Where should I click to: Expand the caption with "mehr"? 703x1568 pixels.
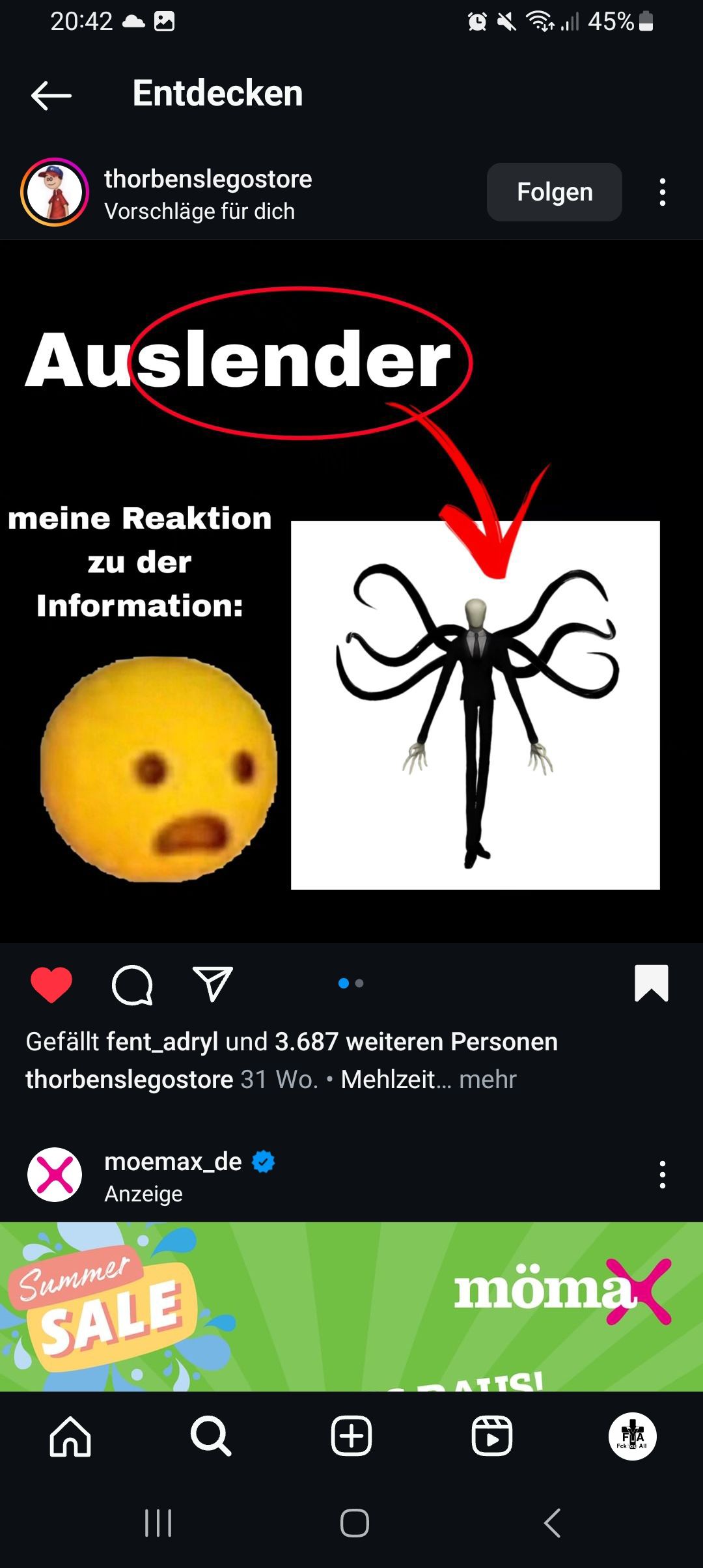click(488, 1080)
